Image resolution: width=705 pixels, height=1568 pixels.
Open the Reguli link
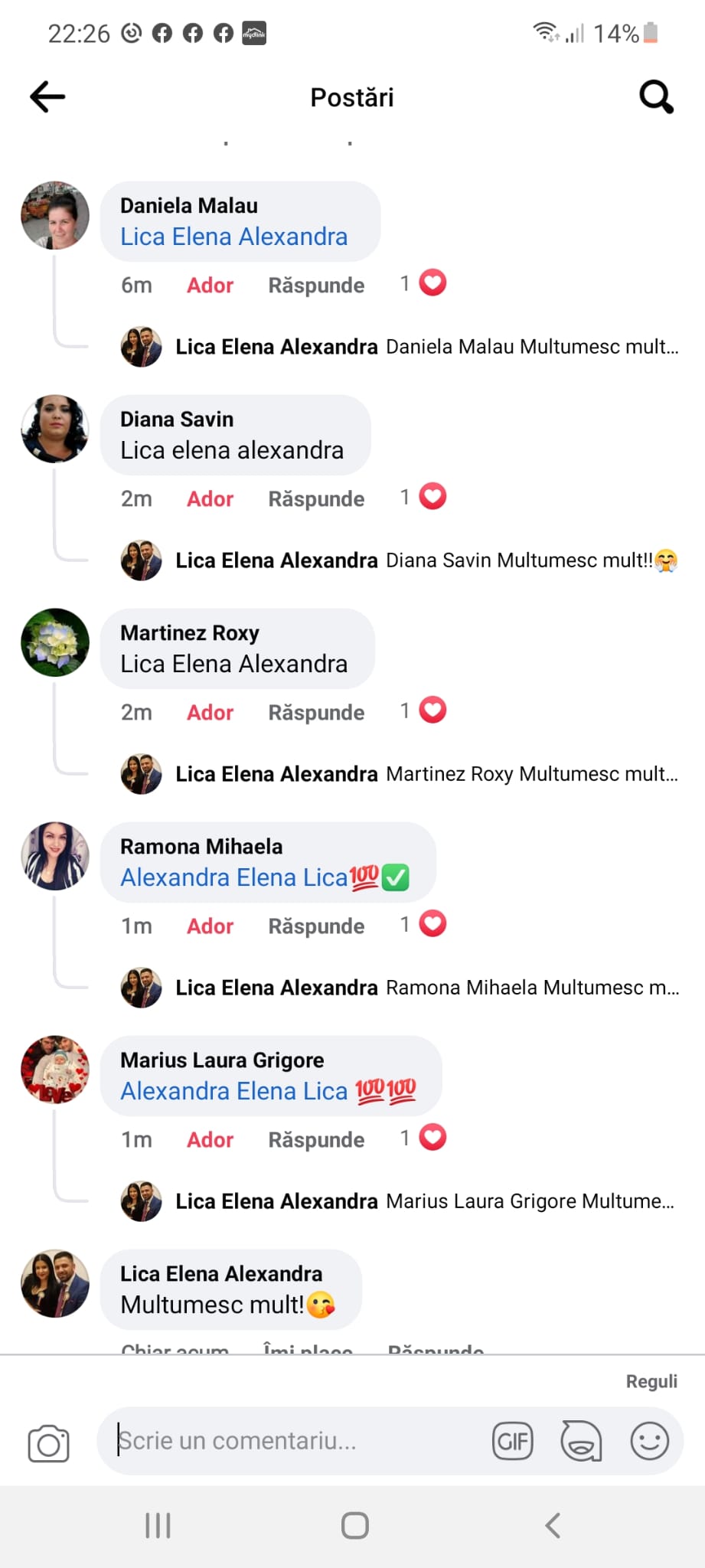click(x=651, y=1381)
